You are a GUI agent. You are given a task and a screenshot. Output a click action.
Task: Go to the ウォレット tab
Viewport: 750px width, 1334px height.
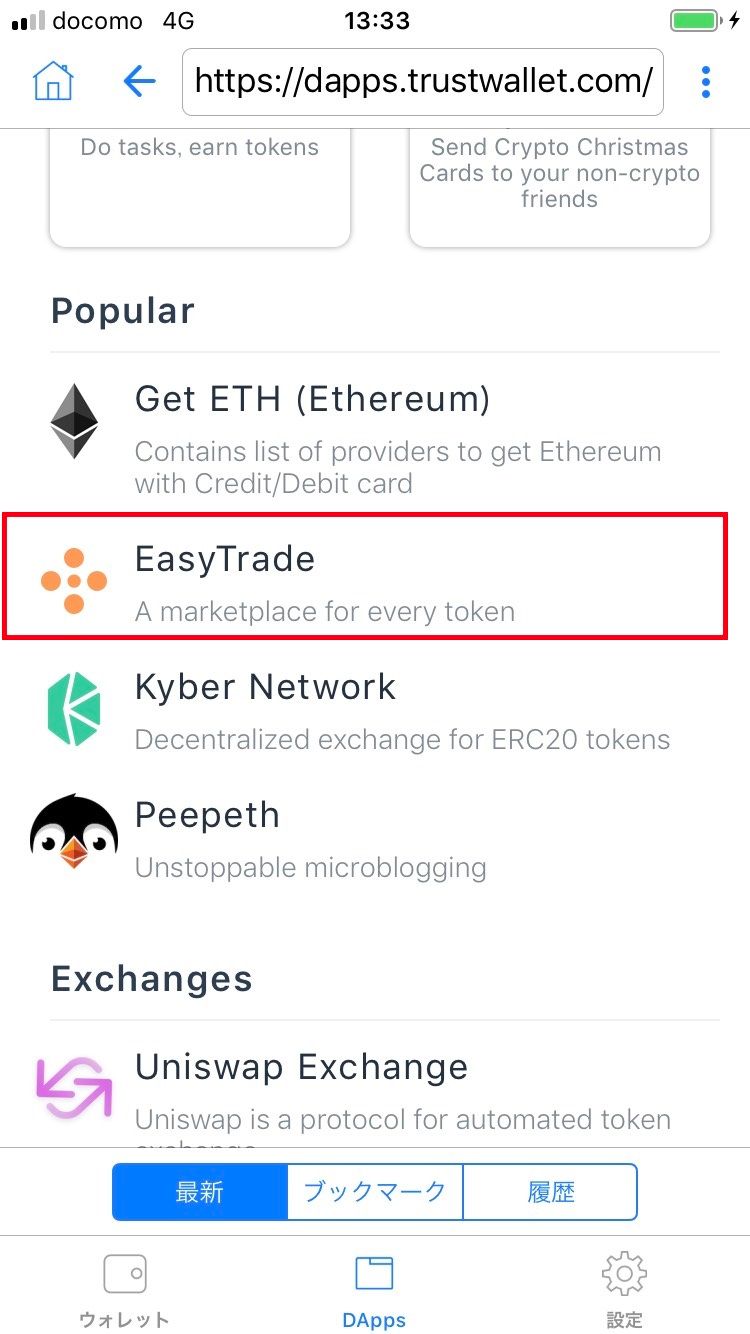pos(125,1290)
